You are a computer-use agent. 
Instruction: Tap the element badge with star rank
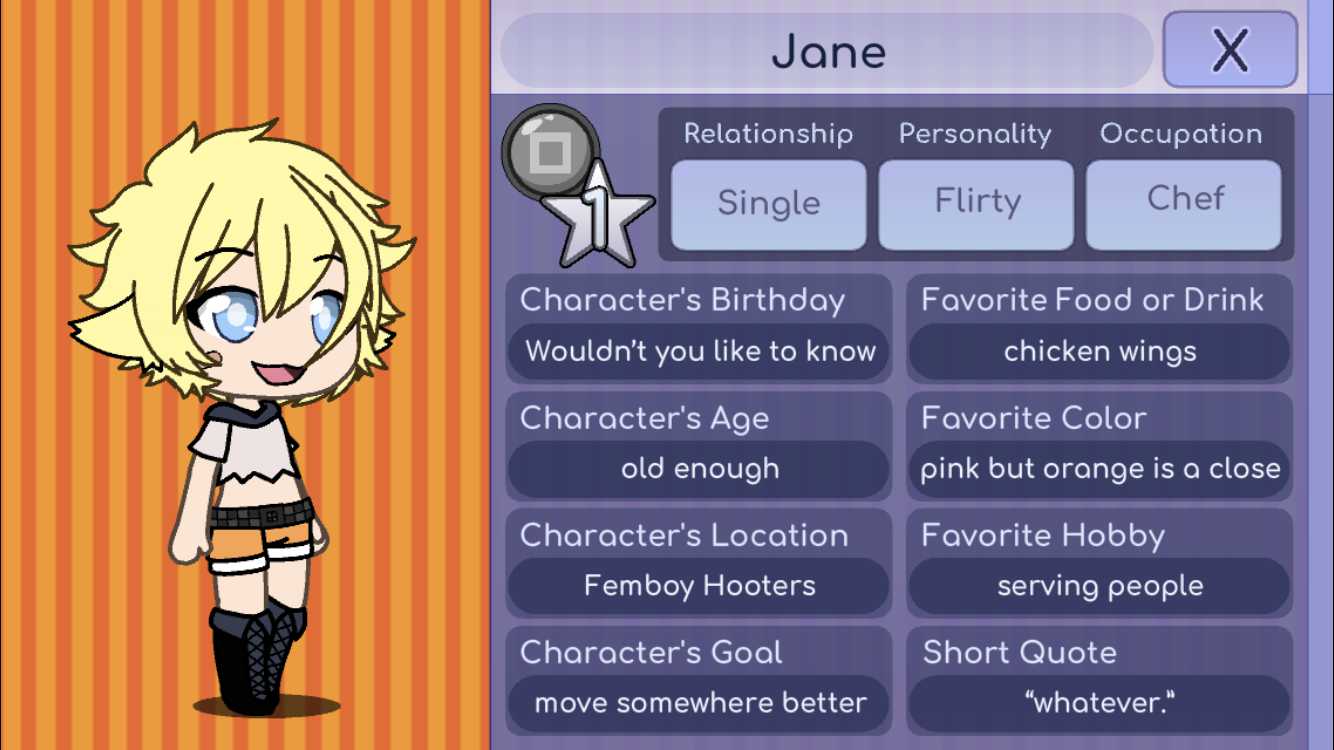(575, 185)
